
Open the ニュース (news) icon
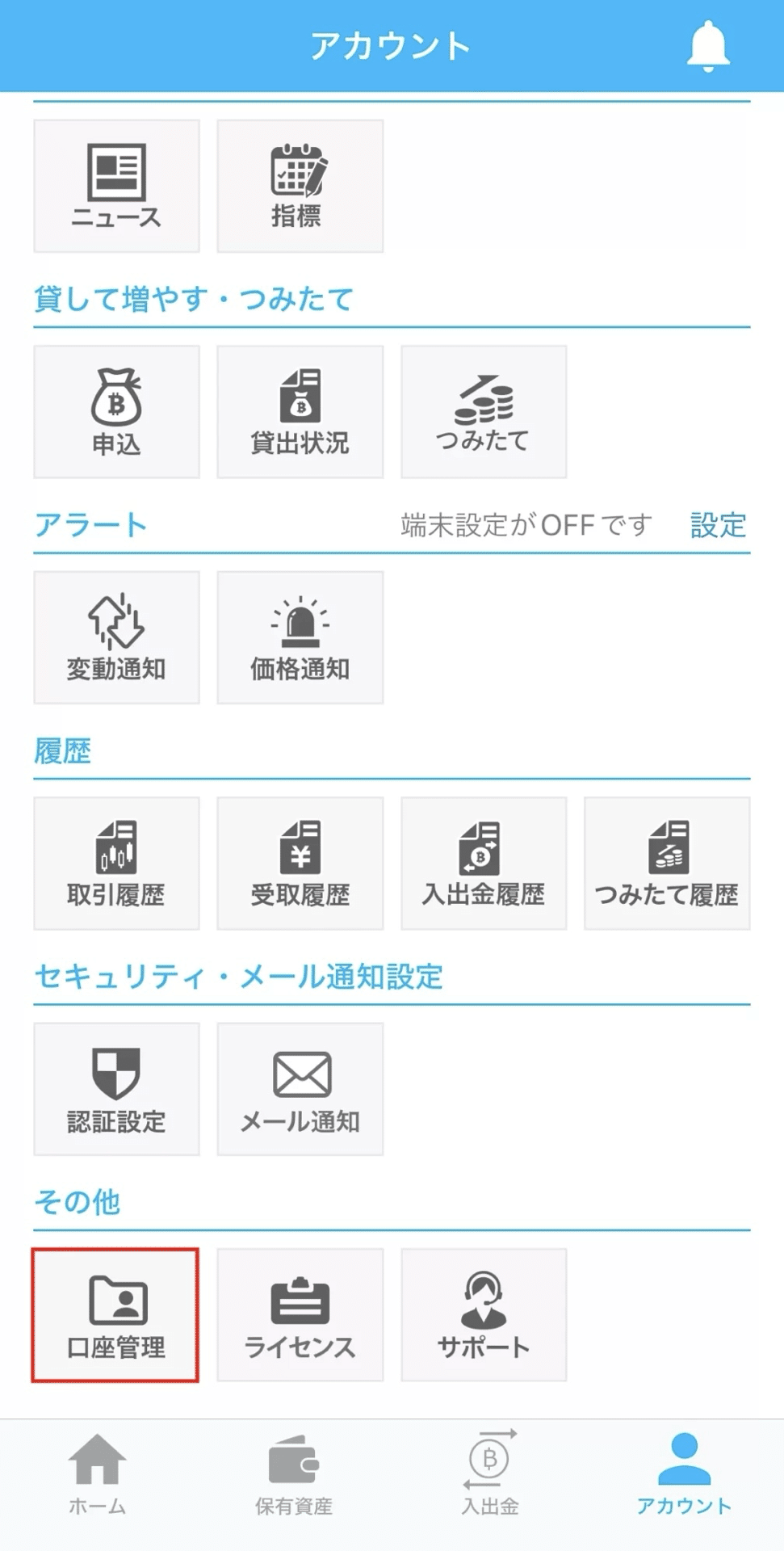click(115, 184)
